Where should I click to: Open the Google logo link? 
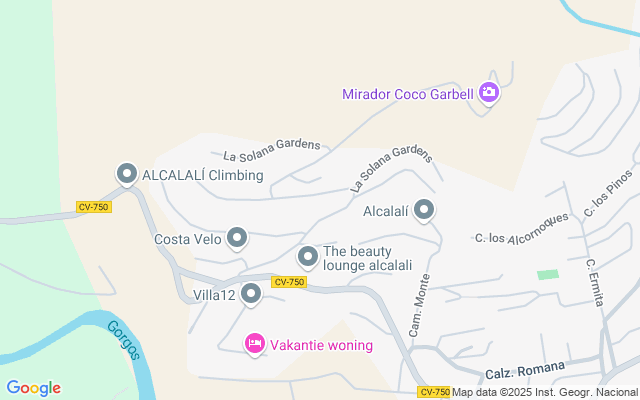pyautogui.click(x=33, y=388)
